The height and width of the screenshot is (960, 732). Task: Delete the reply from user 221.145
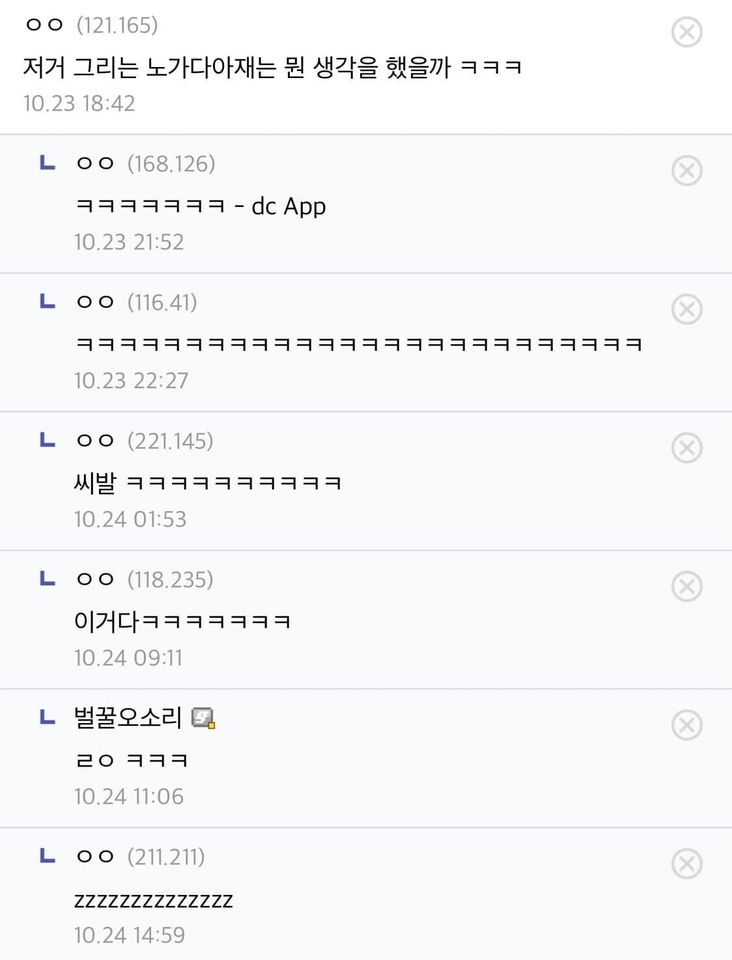click(x=686, y=448)
